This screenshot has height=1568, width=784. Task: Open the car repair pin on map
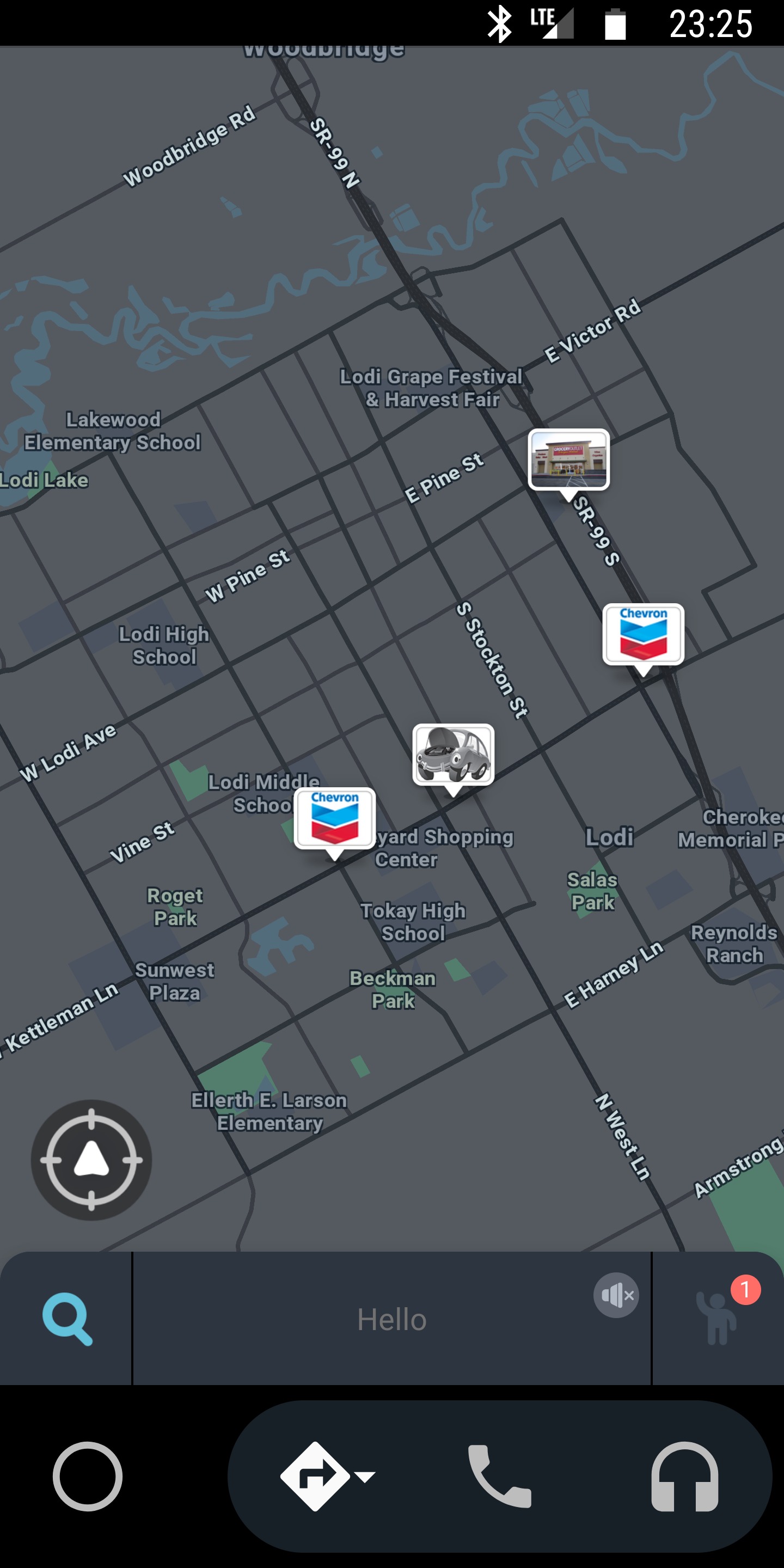point(453,755)
